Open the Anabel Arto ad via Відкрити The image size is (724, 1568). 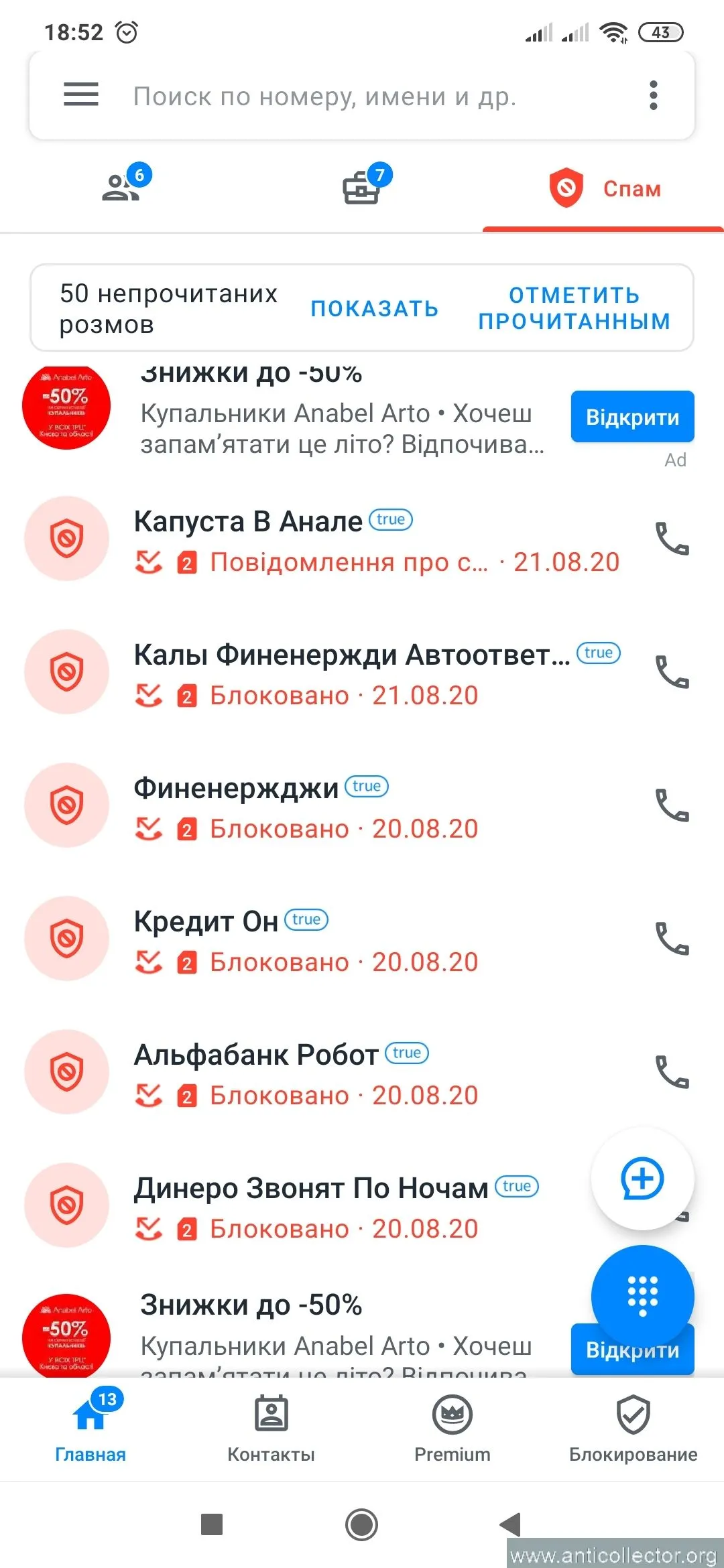tap(631, 416)
